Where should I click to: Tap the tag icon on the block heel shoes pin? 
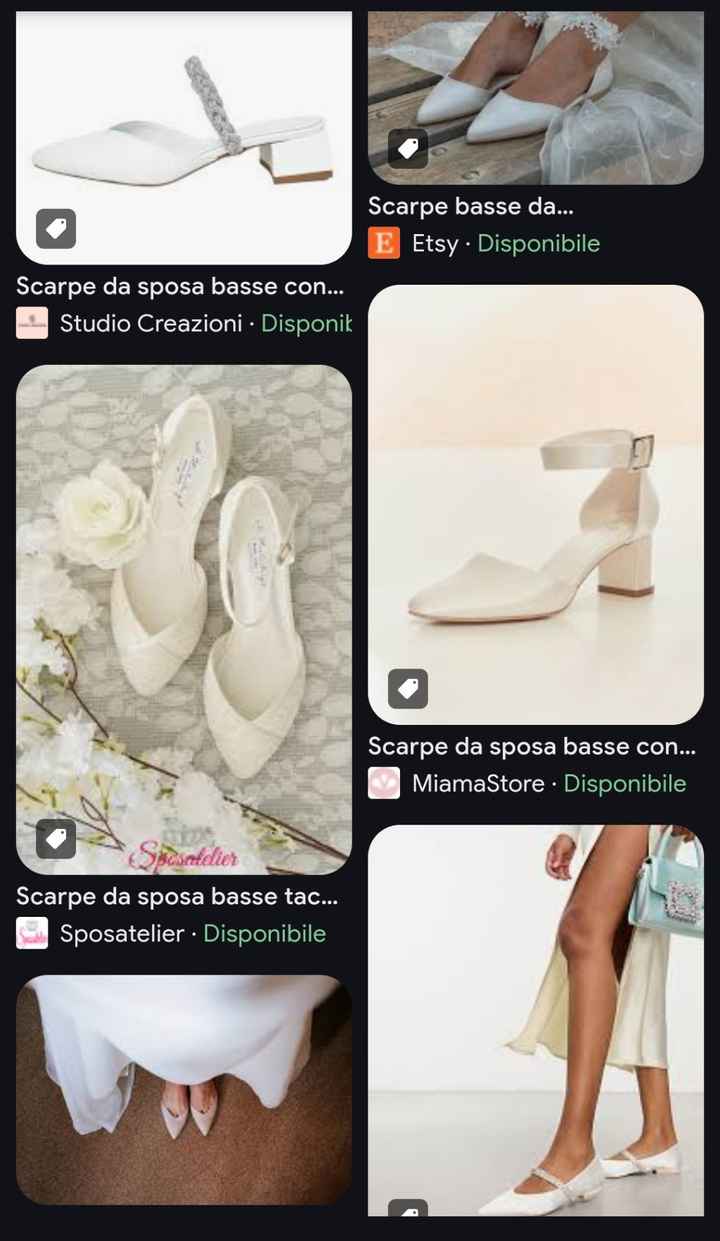406,689
